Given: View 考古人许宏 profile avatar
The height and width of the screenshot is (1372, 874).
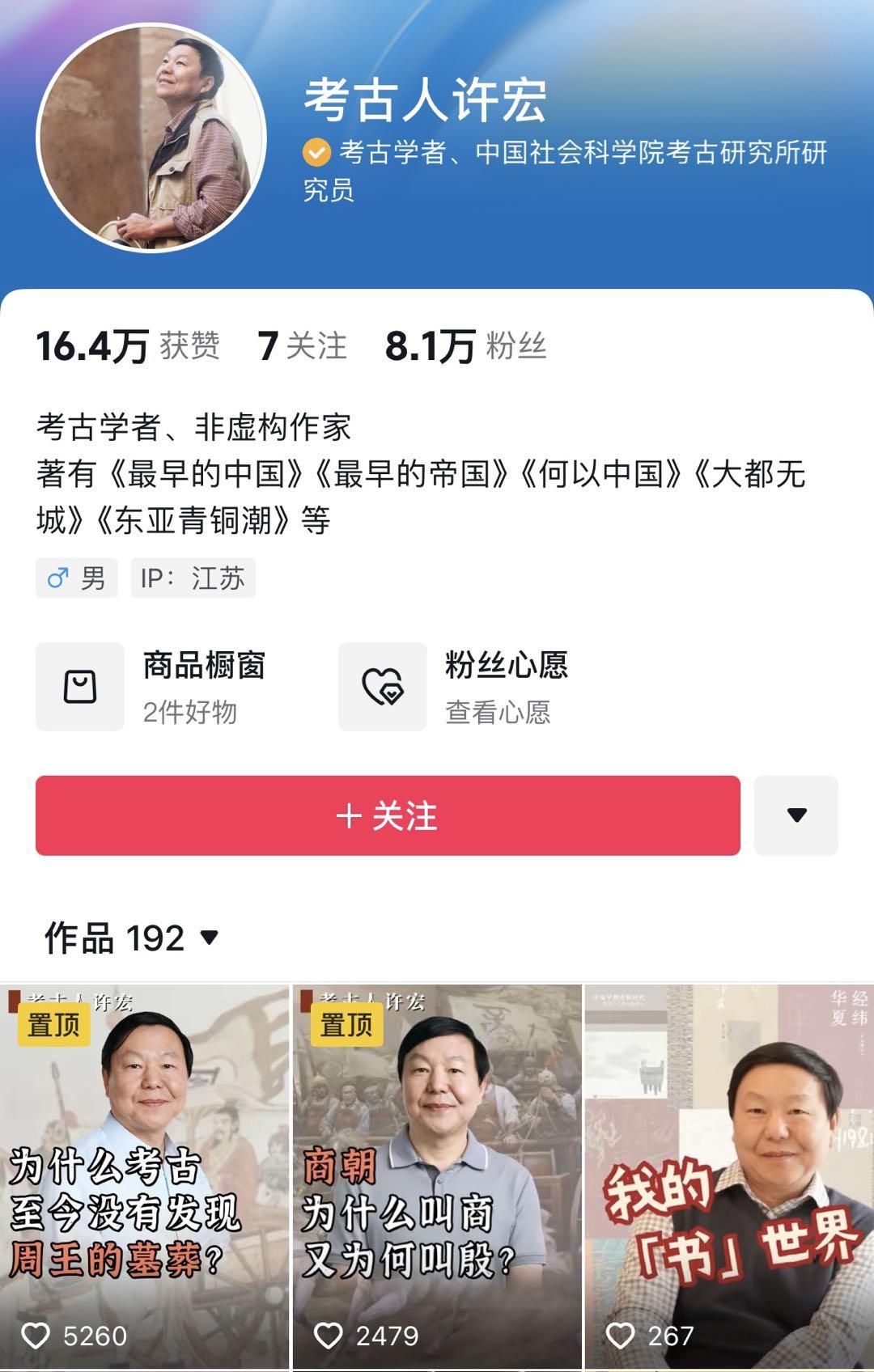Looking at the screenshot, I should coord(152,138).
